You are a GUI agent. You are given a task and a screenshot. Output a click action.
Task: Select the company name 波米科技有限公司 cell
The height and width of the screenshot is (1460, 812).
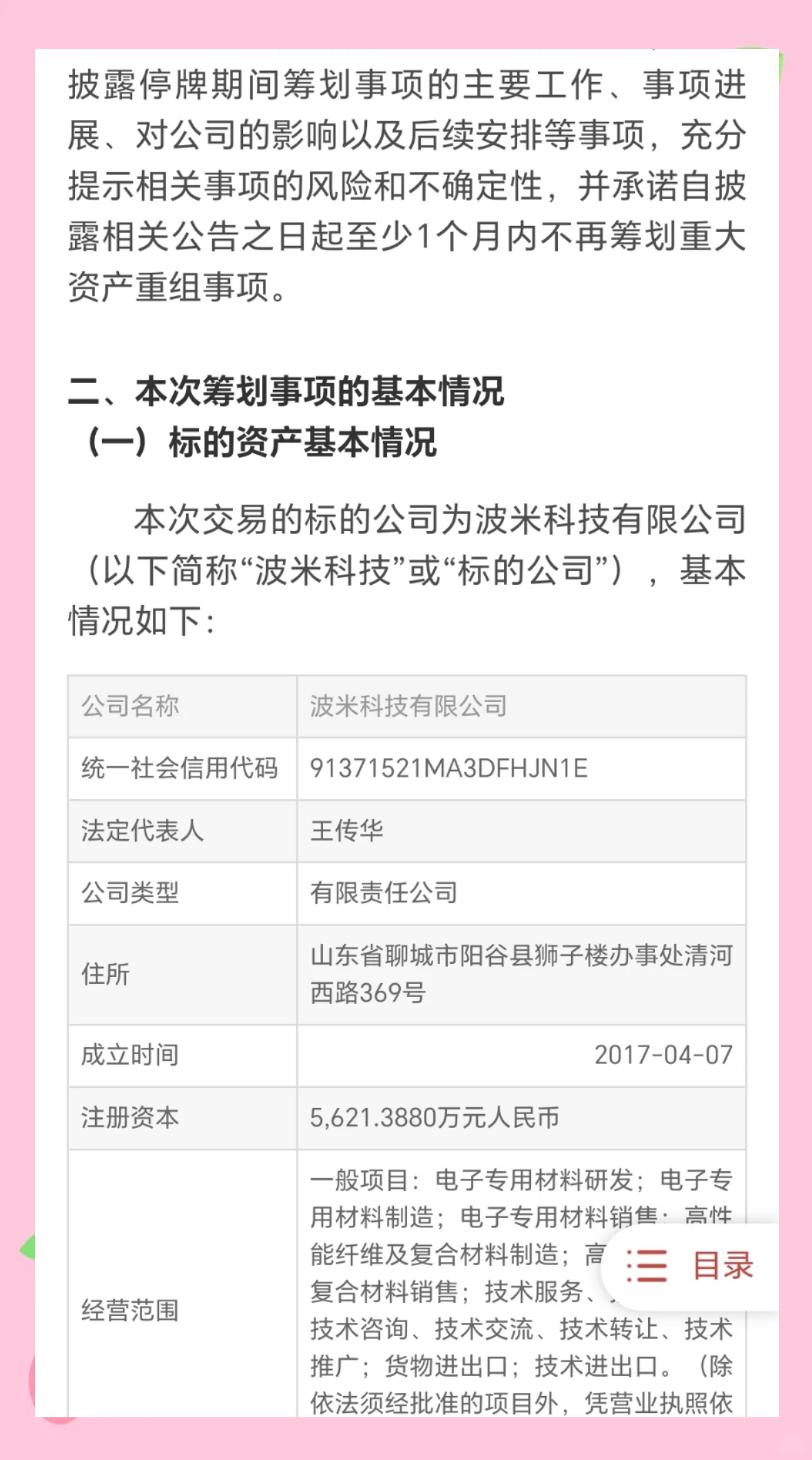point(410,706)
